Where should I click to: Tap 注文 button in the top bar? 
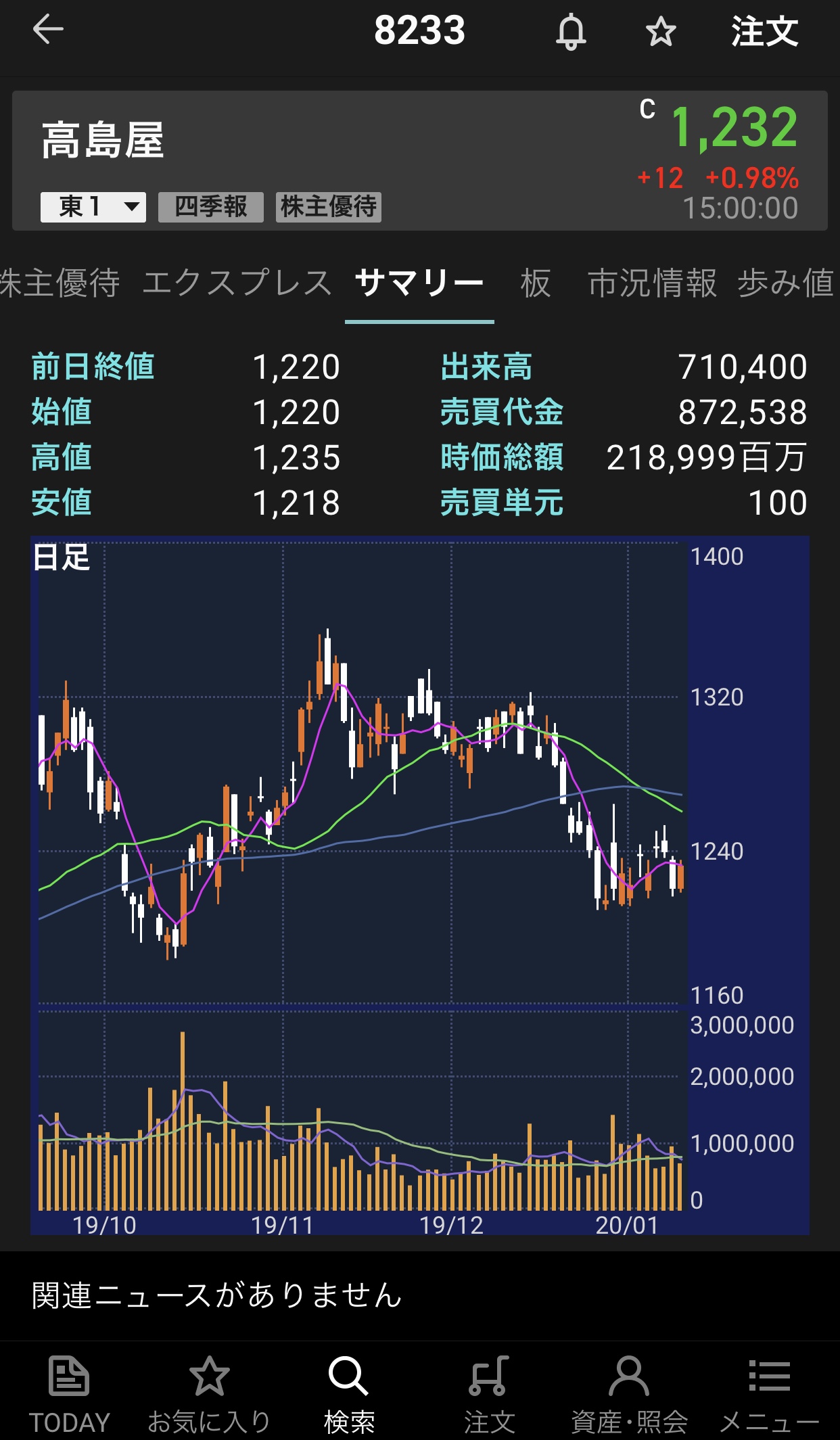(x=764, y=32)
